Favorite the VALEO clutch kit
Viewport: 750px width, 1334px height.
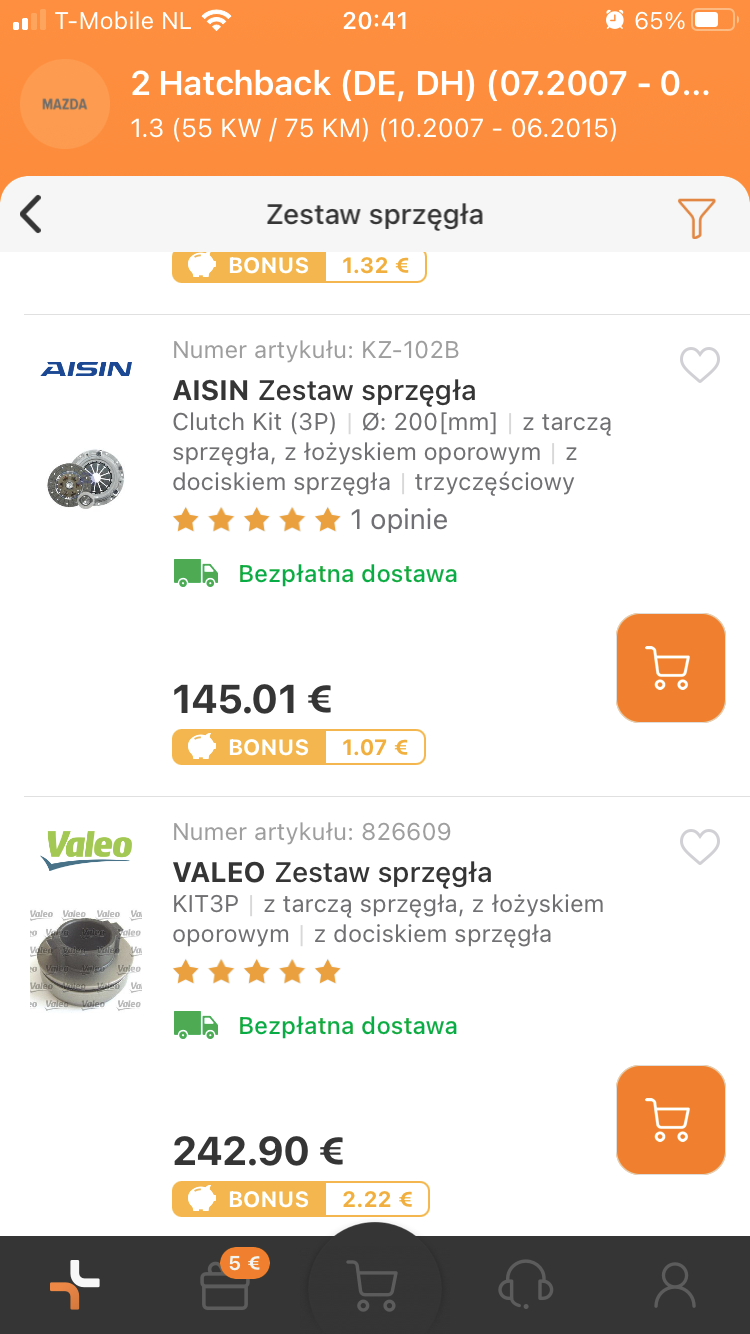pos(699,847)
